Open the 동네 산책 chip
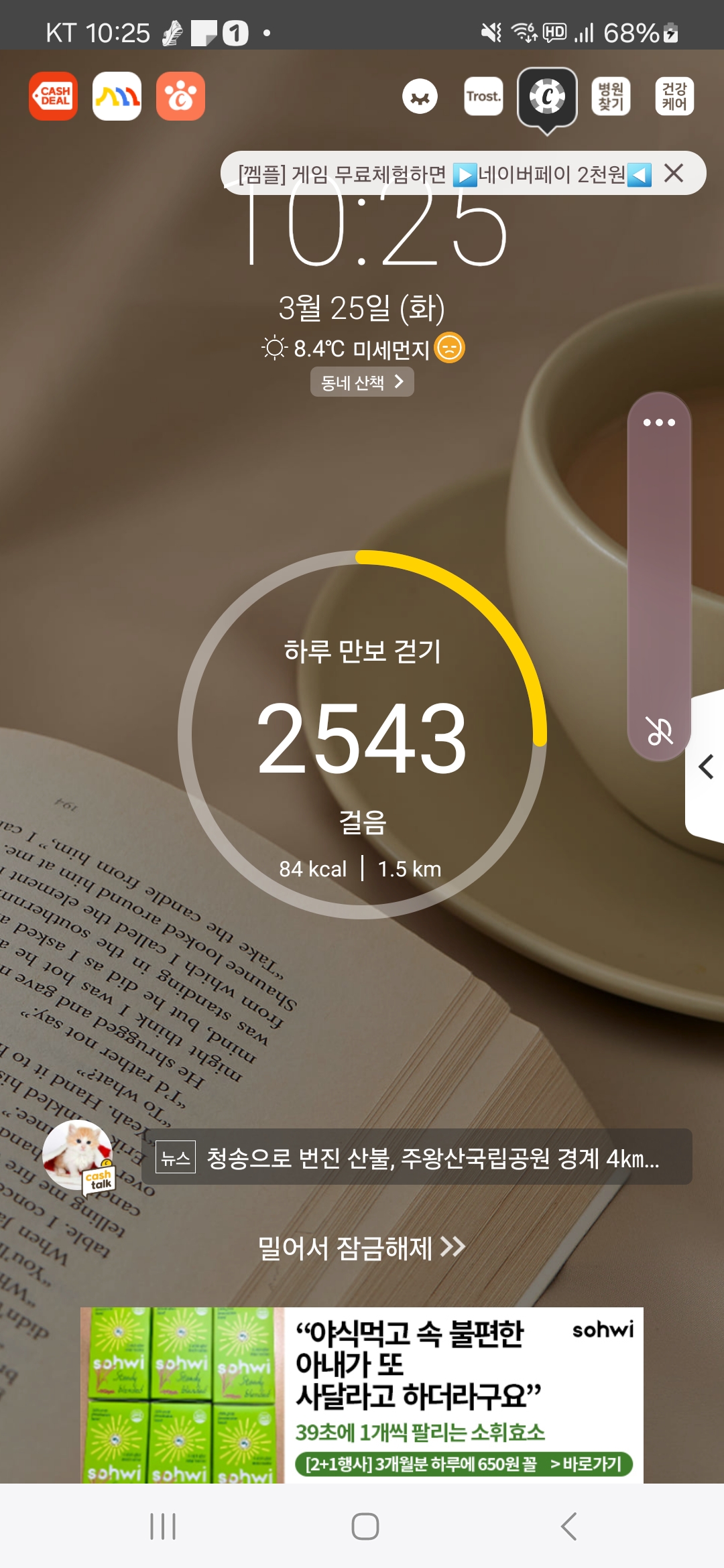The image size is (724, 1568). coord(362,382)
